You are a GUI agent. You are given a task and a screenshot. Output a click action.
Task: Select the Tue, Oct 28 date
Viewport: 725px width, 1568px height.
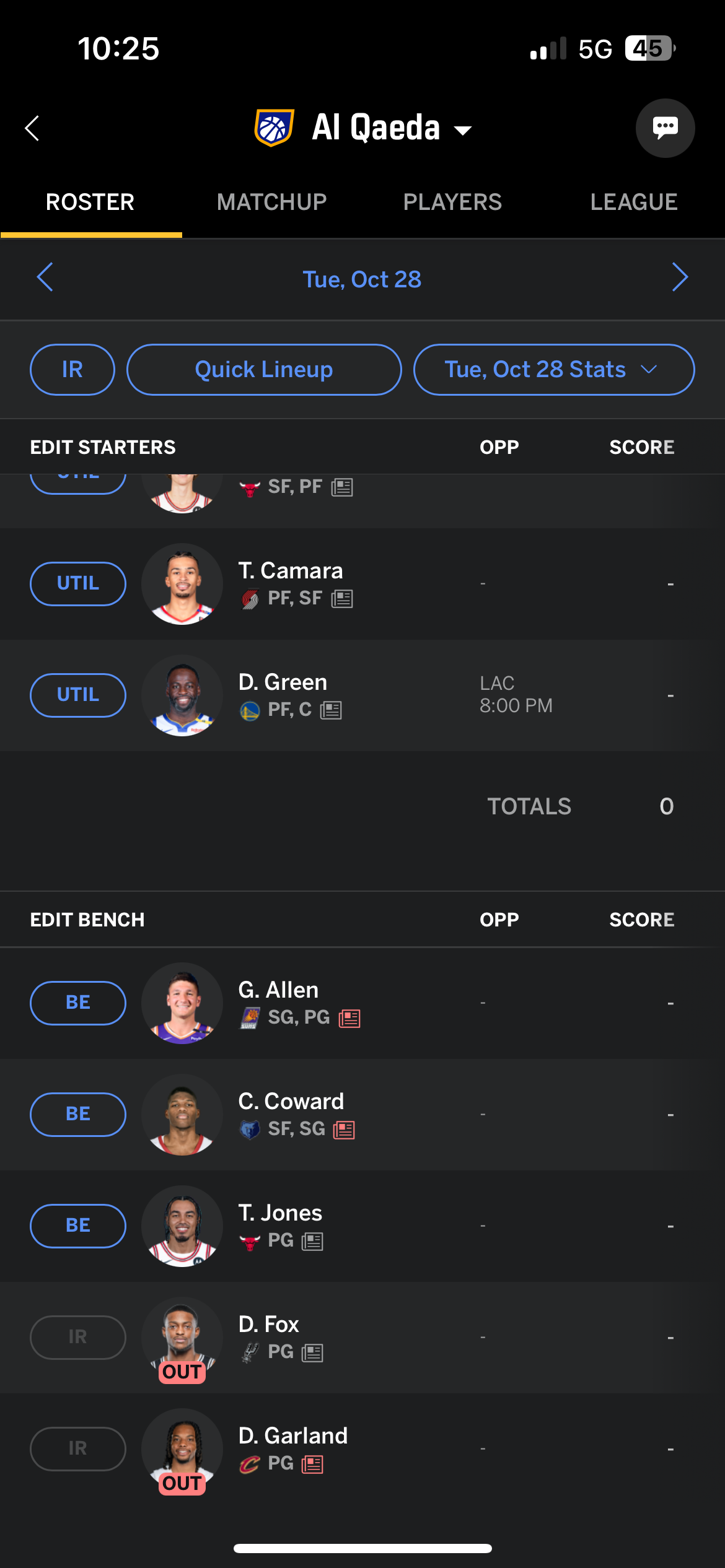point(362,279)
